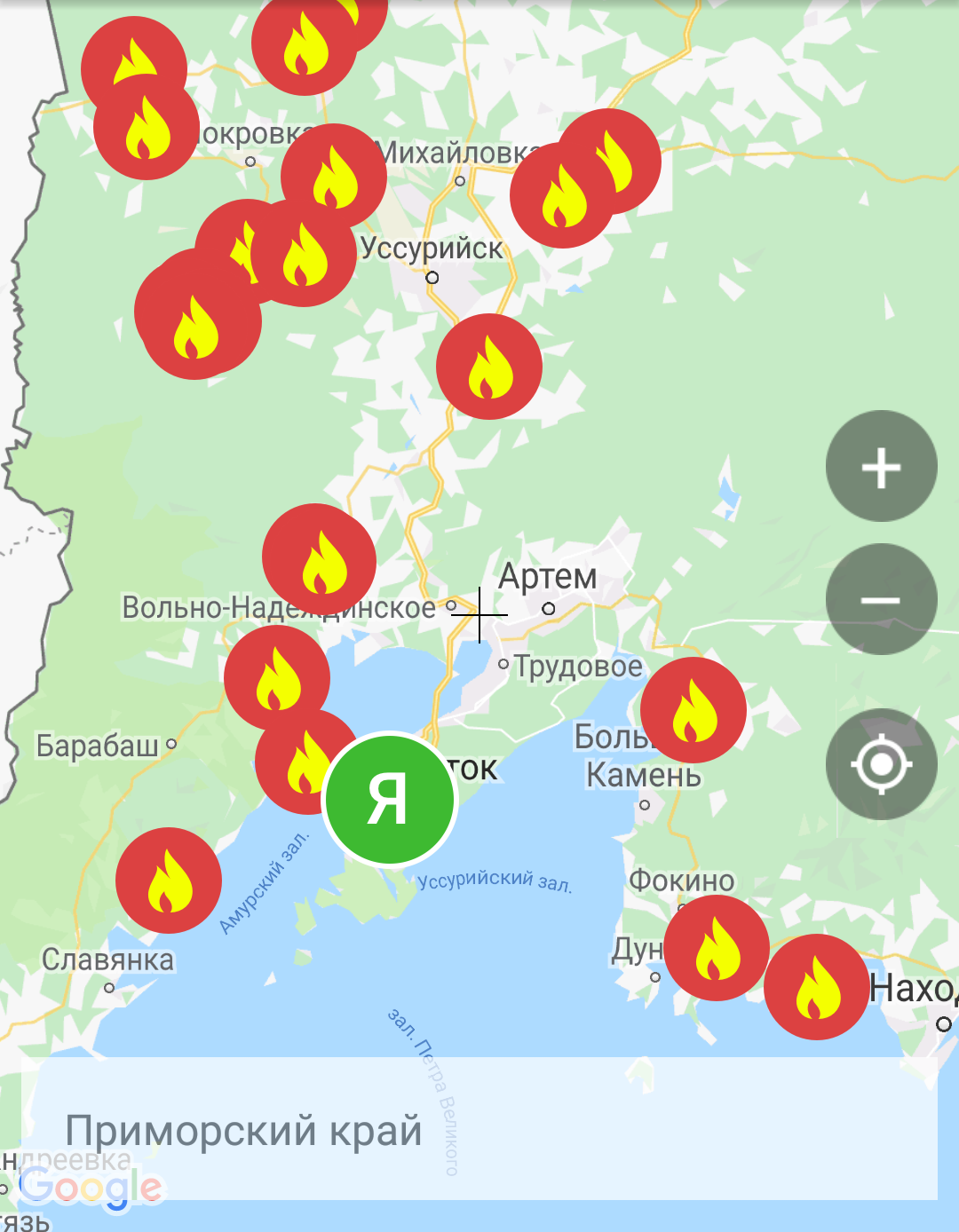
Task: Open fire marker near Большой Камень
Action: tap(693, 710)
